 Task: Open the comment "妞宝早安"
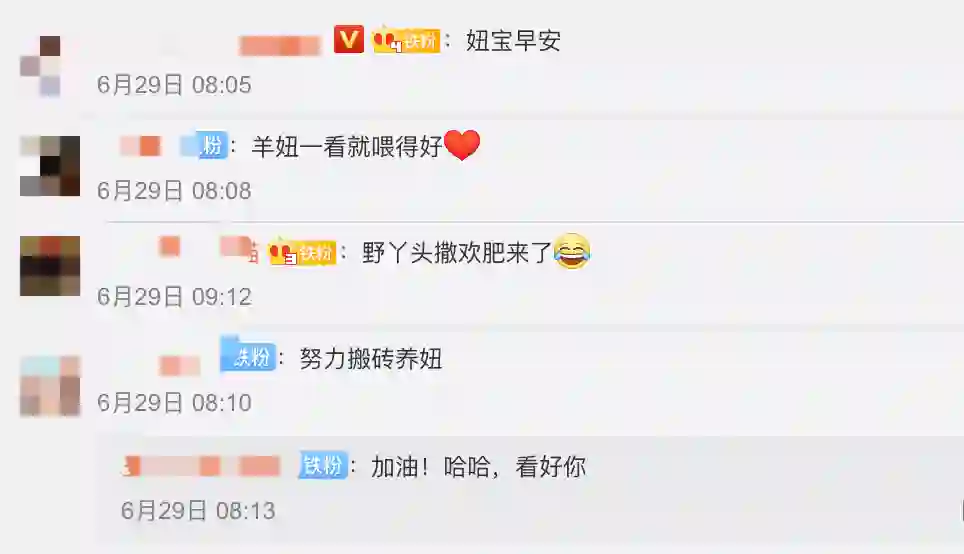click(x=513, y=41)
